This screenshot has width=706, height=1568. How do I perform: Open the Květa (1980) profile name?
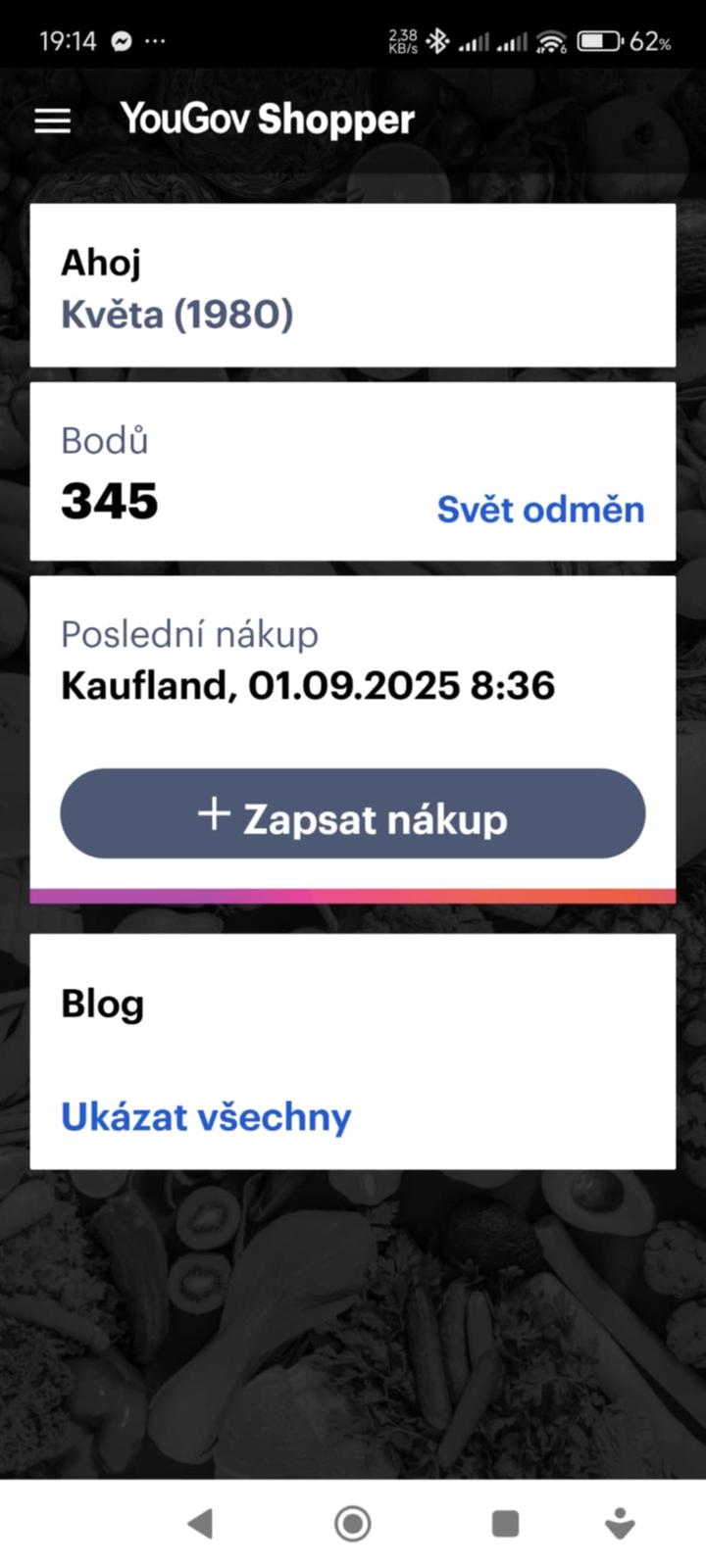177,315
